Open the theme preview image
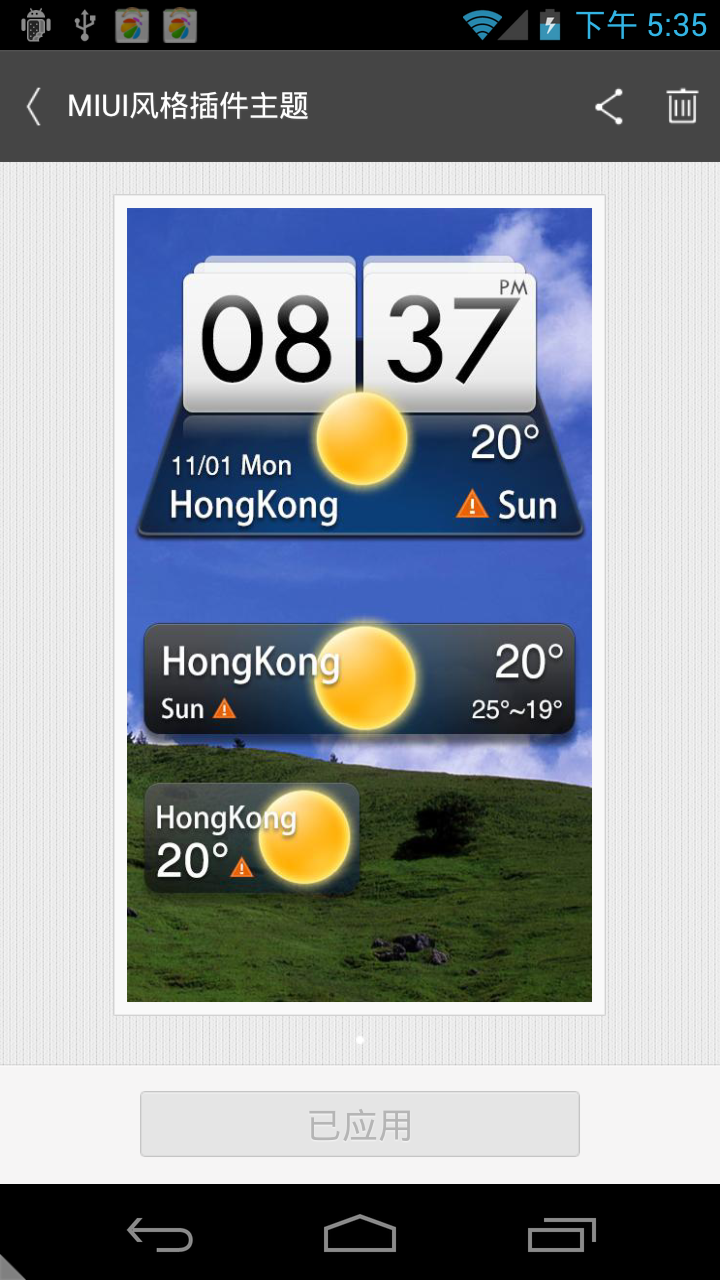This screenshot has height=1280, width=720. pyautogui.click(x=360, y=604)
